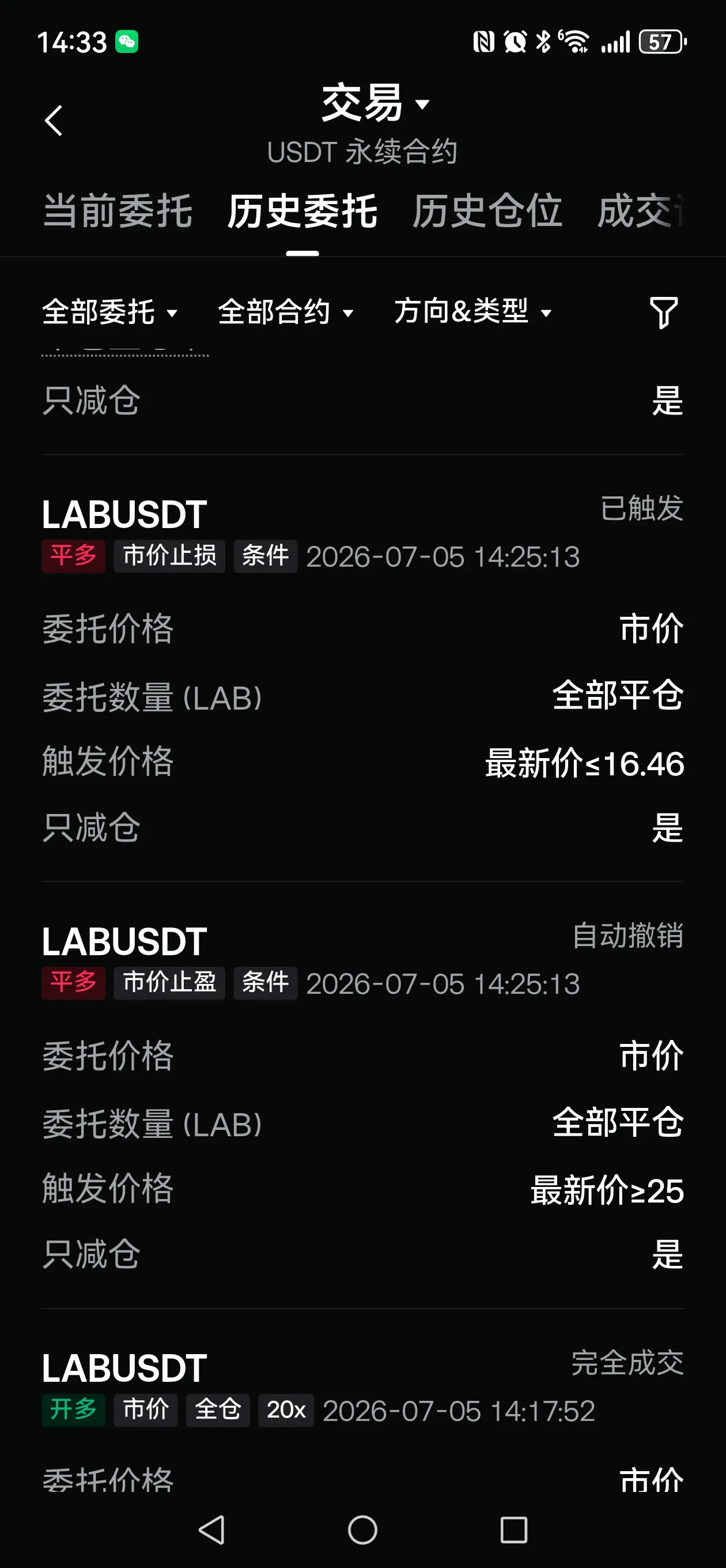Go back with the top-left arrow
Image resolution: width=726 pixels, height=1568 pixels.
[x=54, y=120]
